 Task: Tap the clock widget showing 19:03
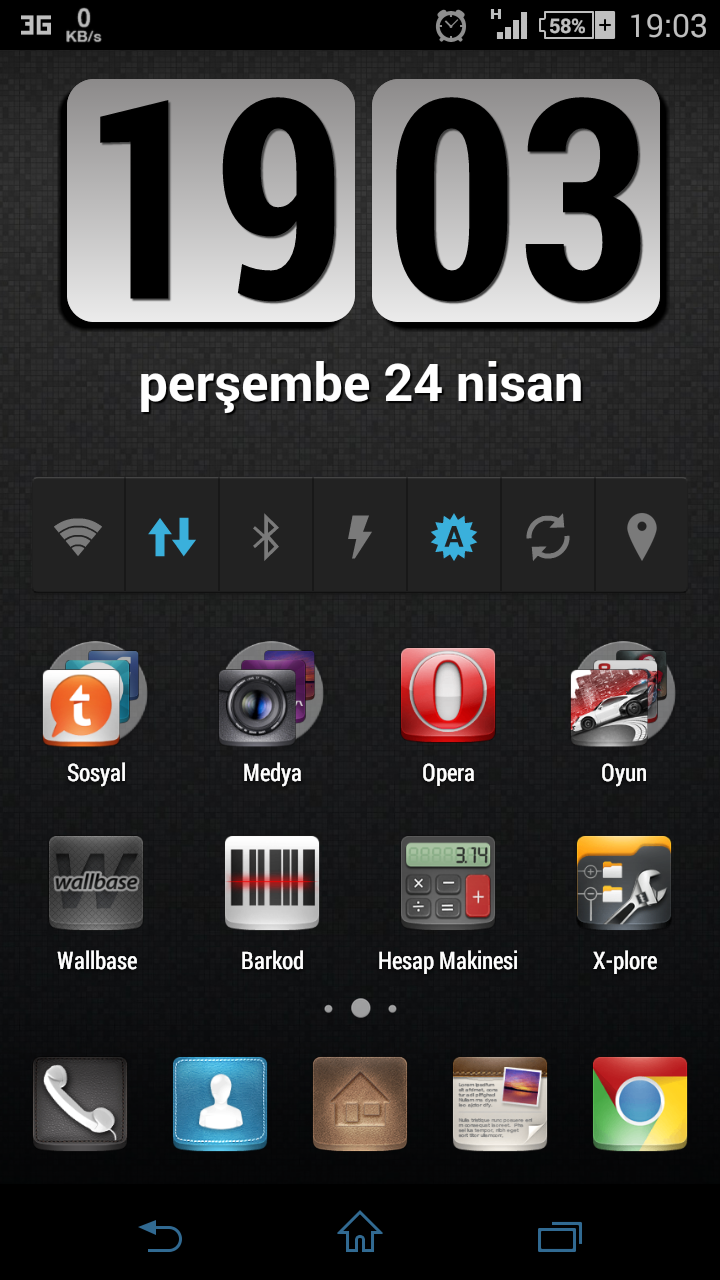coord(362,200)
